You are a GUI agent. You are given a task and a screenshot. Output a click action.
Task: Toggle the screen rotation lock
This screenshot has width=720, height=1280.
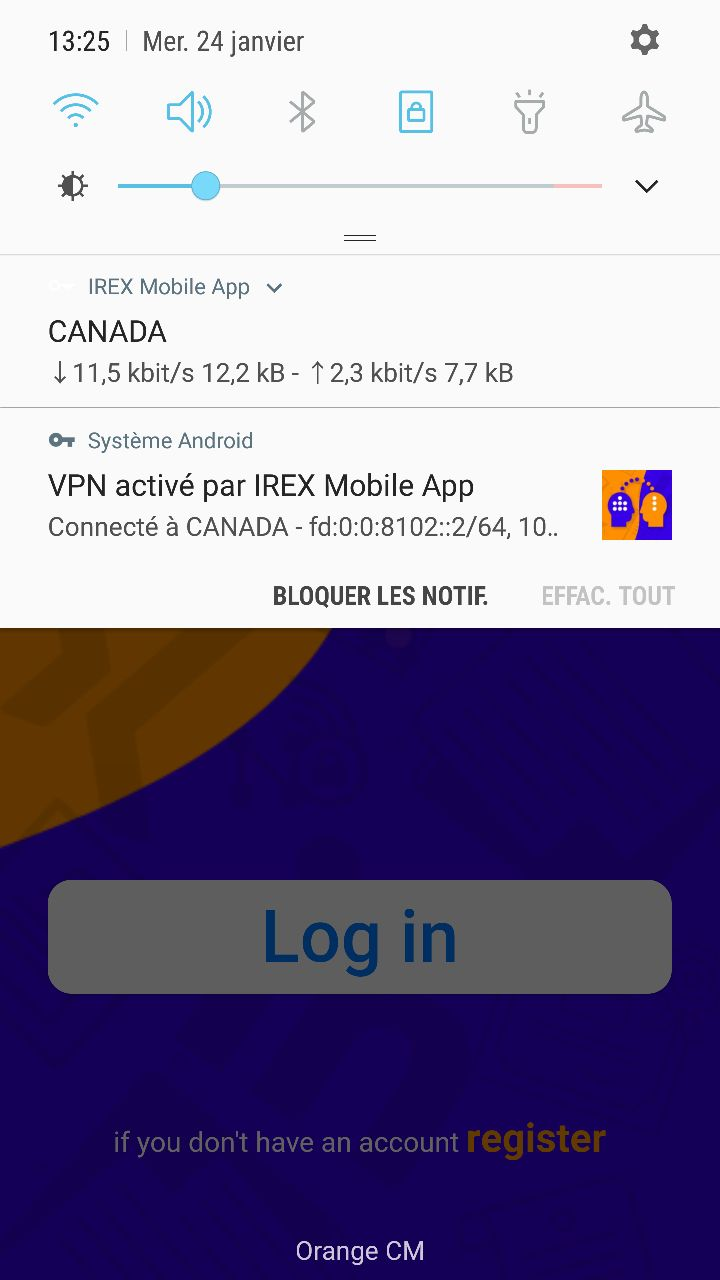[x=416, y=112]
